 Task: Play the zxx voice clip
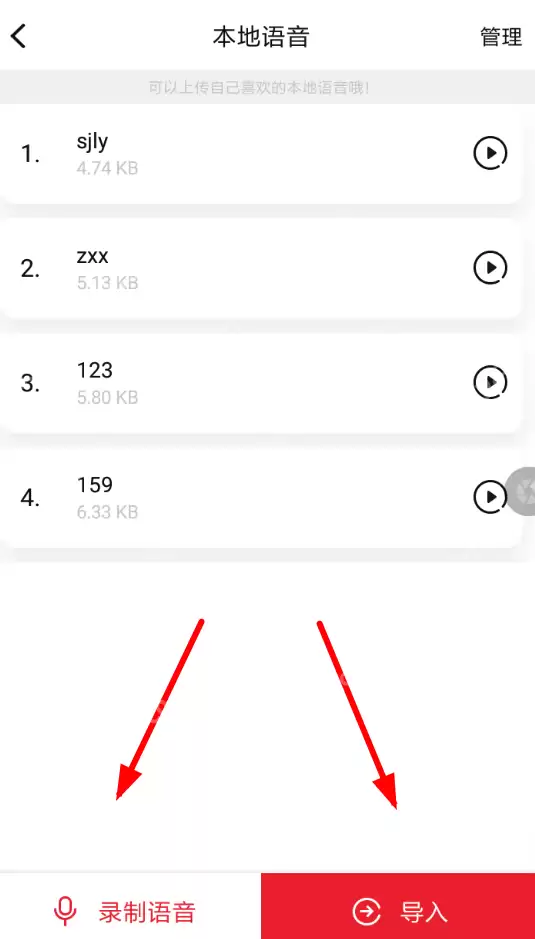click(x=490, y=268)
